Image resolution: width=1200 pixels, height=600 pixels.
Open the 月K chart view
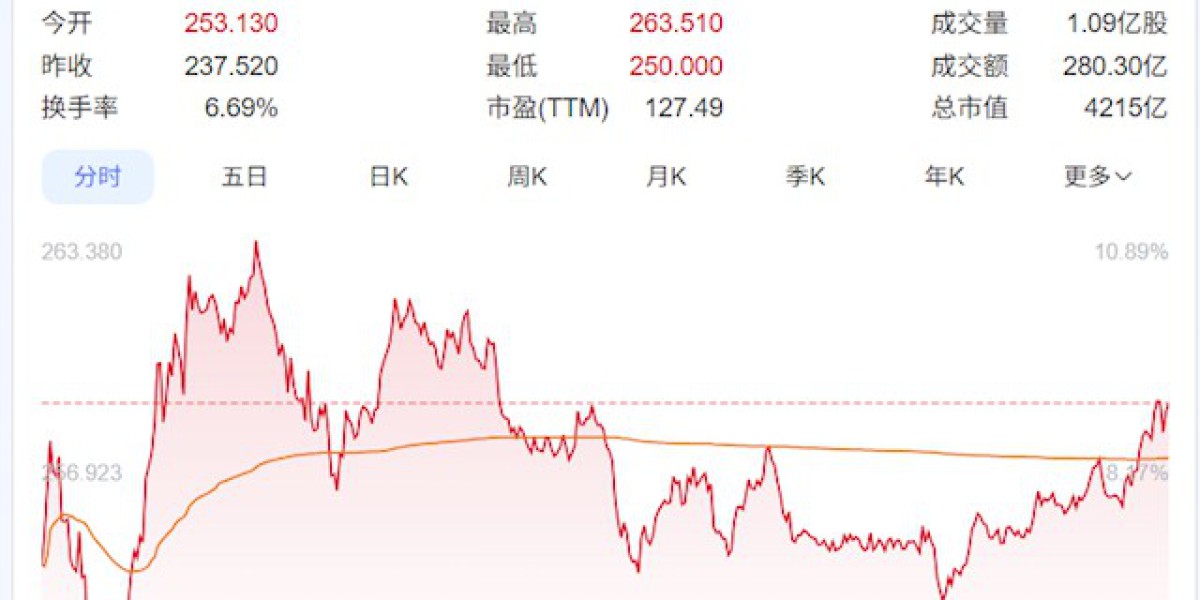[x=666, y=177]
